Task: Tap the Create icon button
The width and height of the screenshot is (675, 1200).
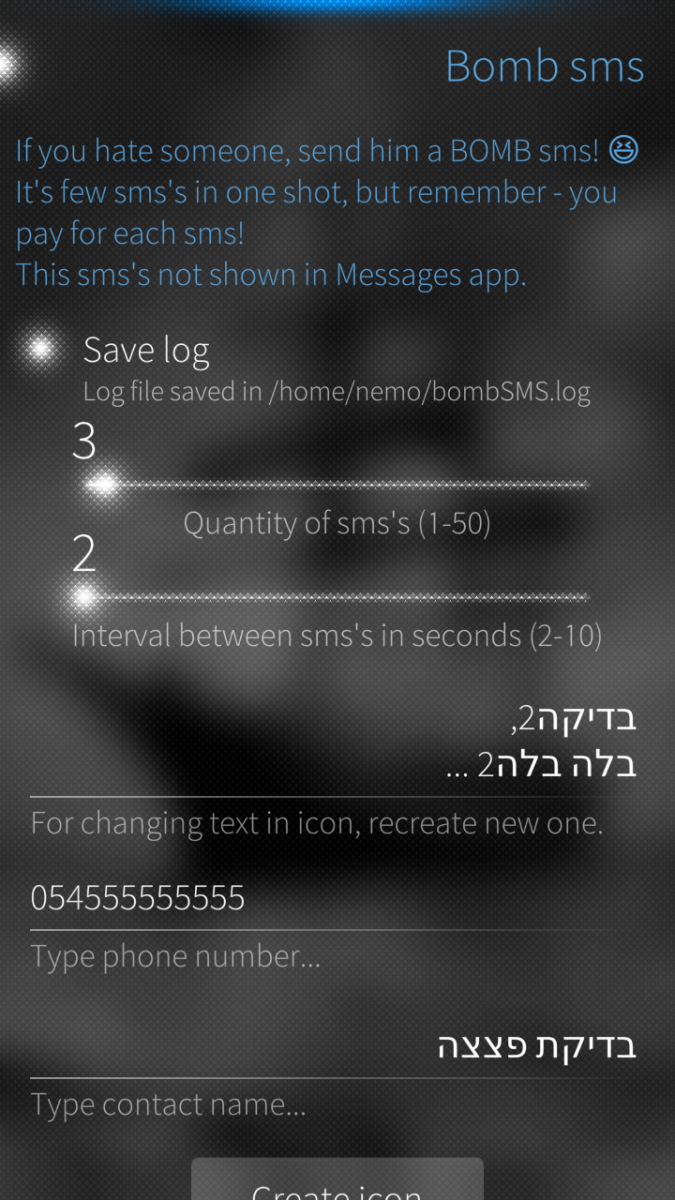Action: [337, 1183]
